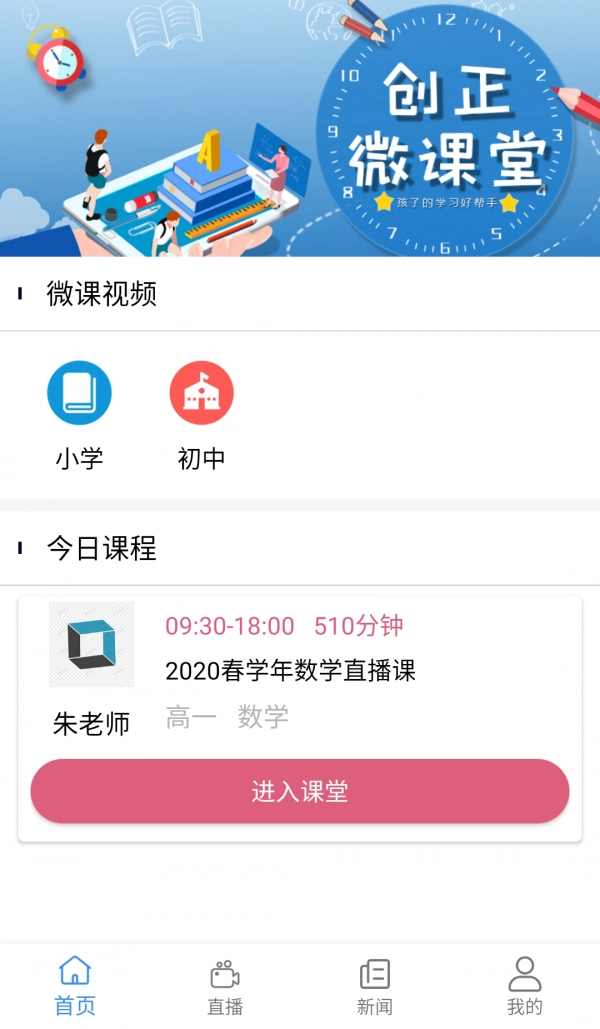Go to the 首页 tab
Viewport: 600px width, 1029px height.
[75, 985]
